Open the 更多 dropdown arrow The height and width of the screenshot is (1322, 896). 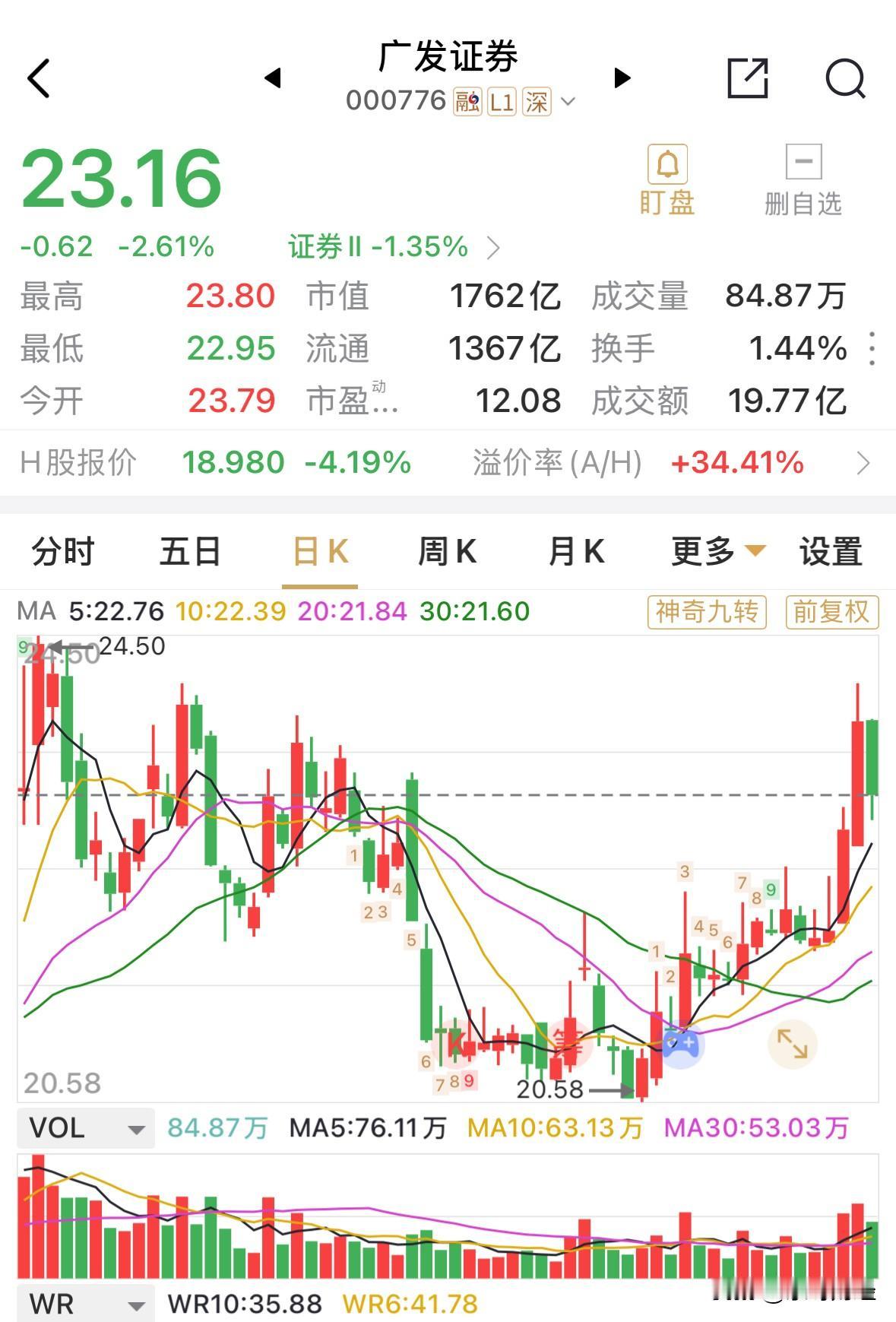tap(753, 552)
